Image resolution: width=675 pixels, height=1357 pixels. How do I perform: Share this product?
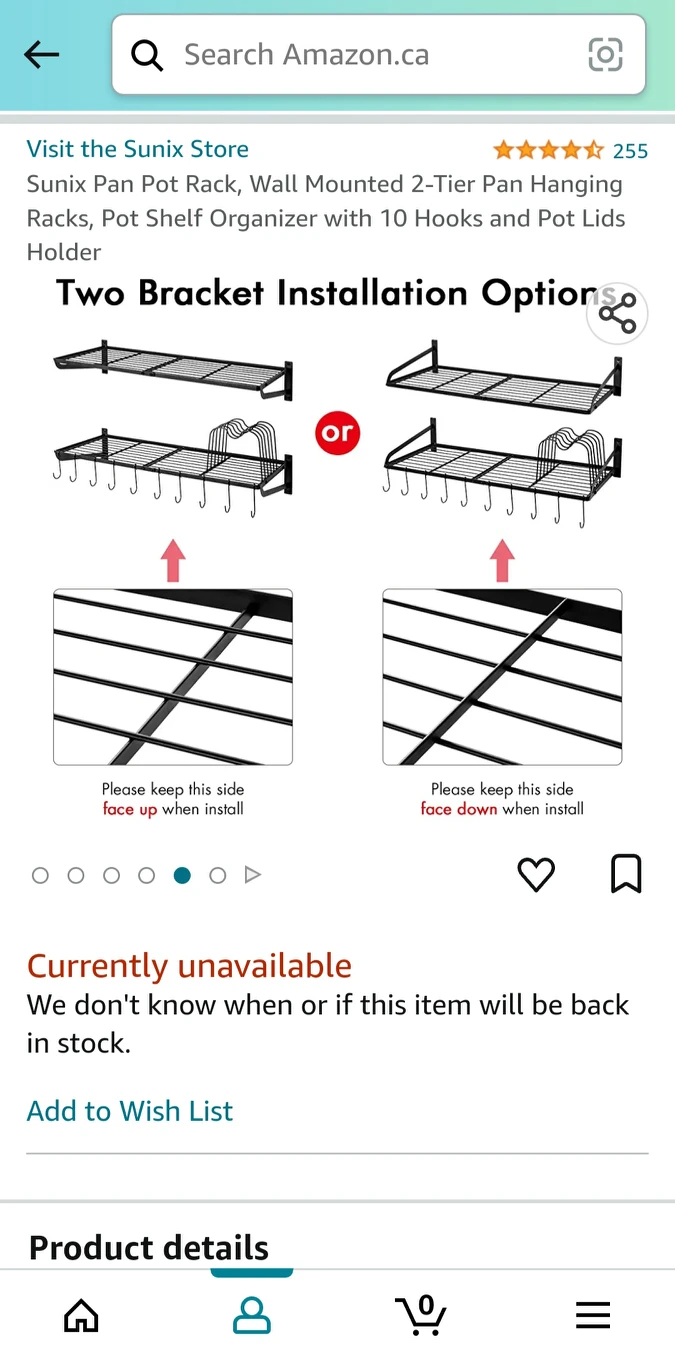click(x=617, y=314)
